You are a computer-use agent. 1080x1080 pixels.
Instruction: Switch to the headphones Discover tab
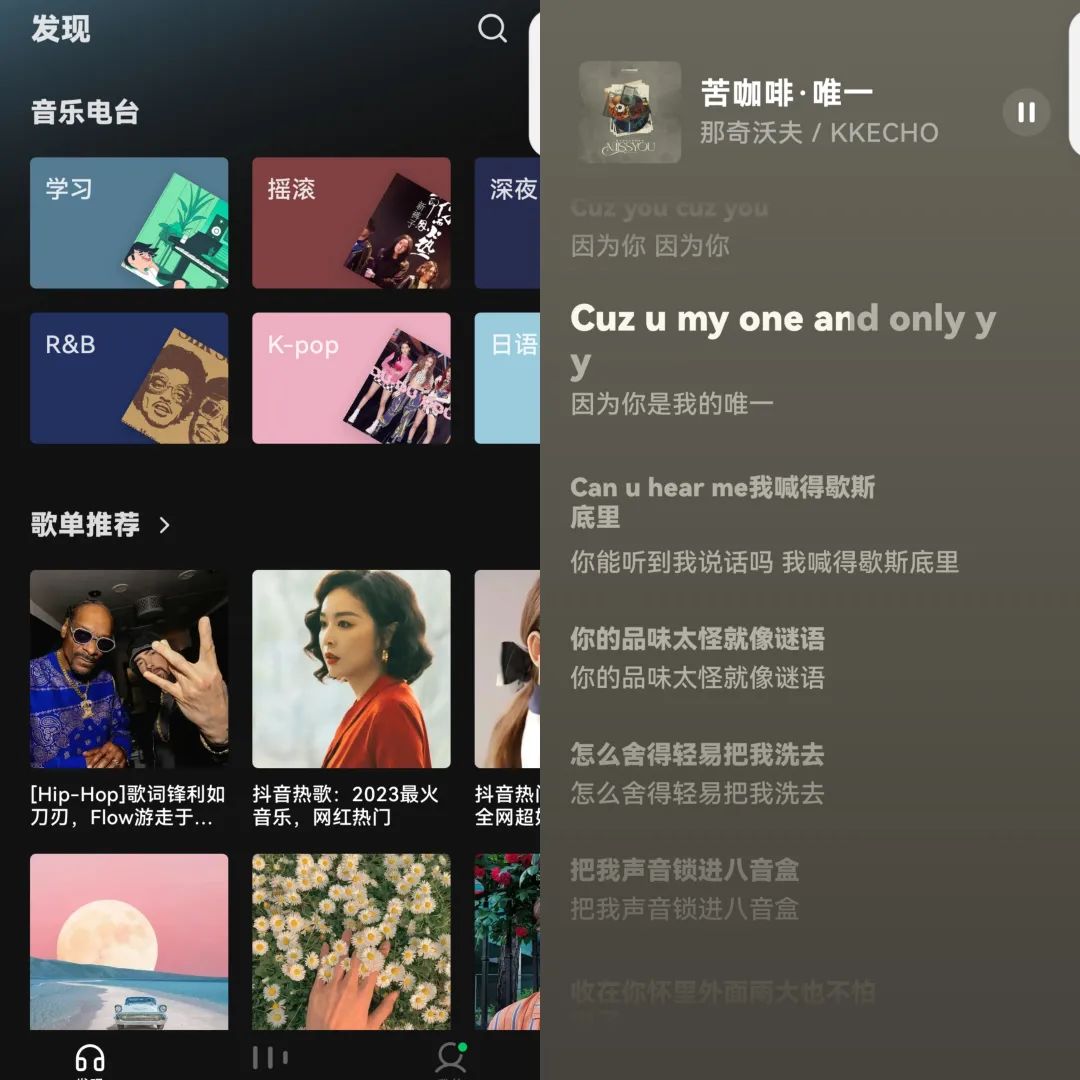[90, 1058]
